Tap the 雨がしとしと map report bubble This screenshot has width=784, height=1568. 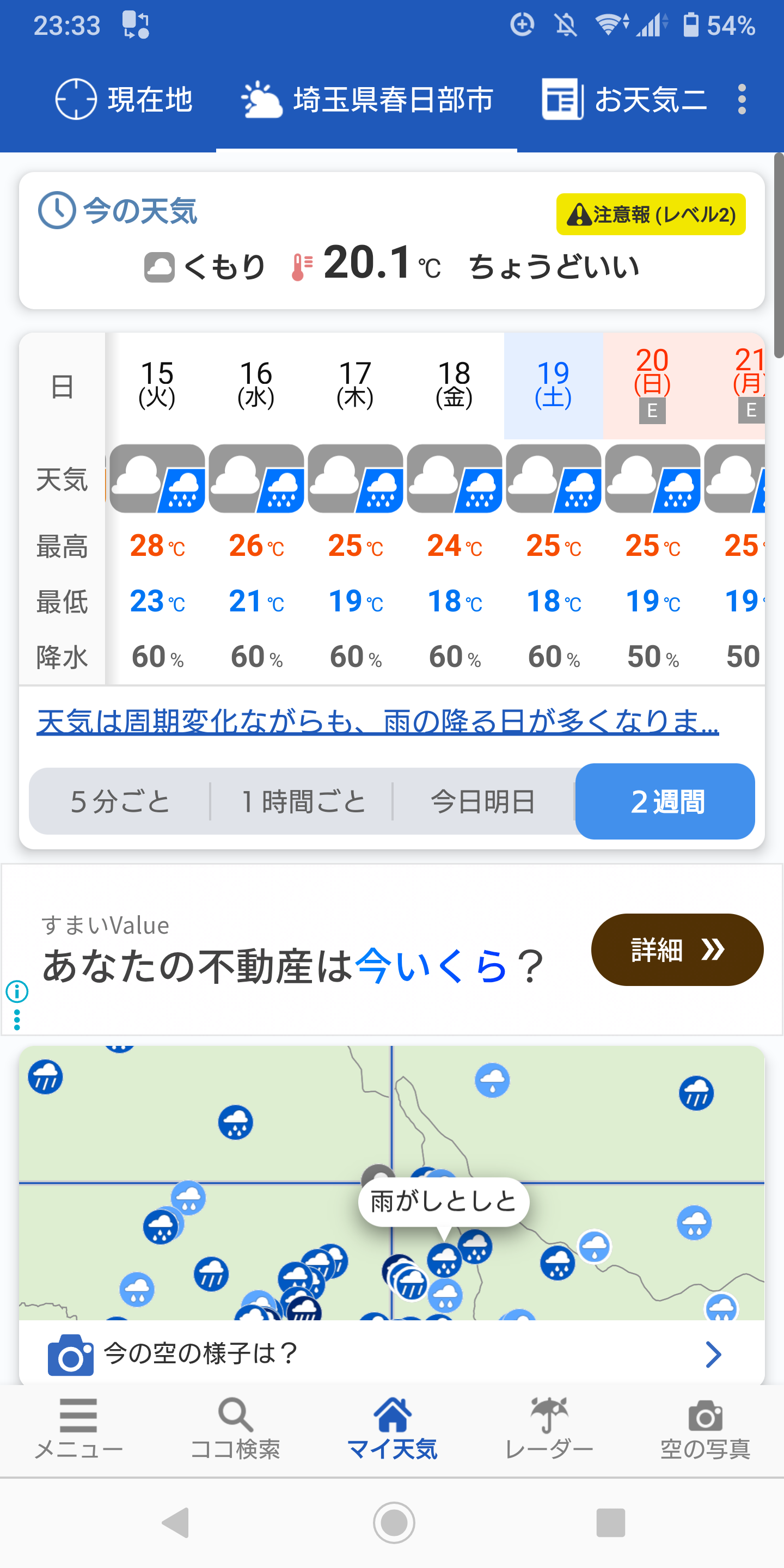coord(444,1202)
